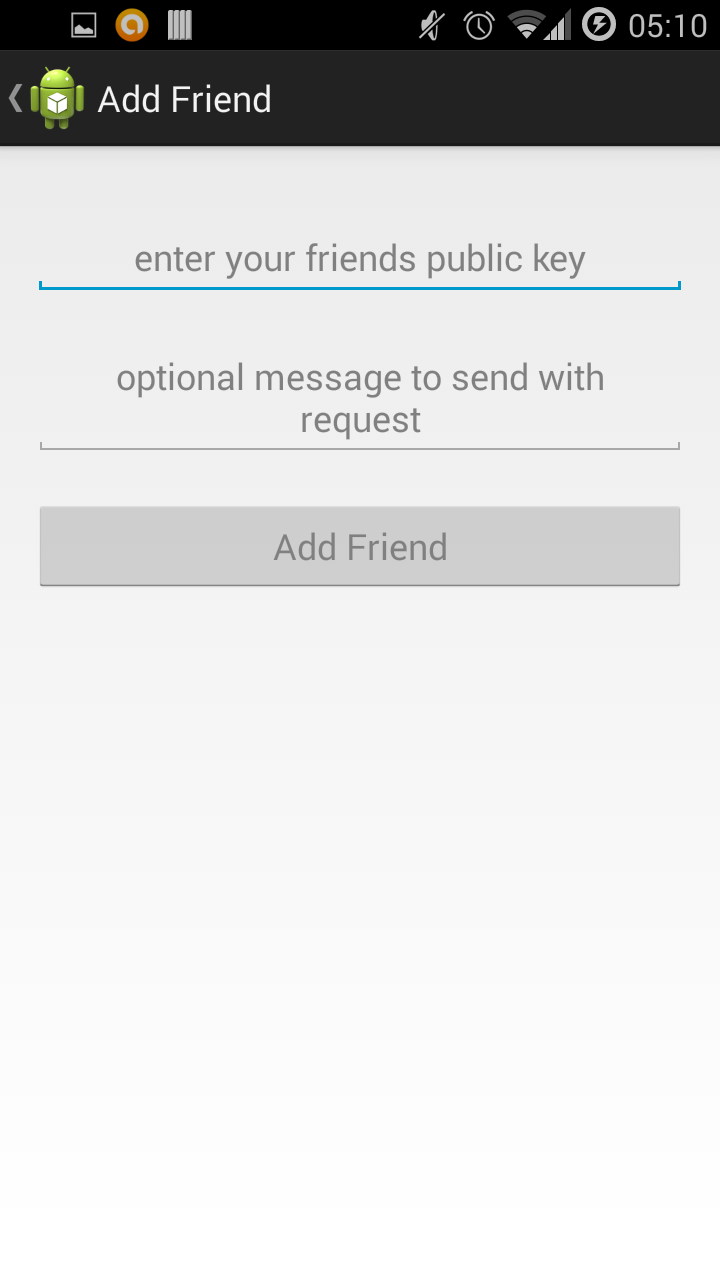720x1280 pixels.
Task: Focus the friend's public key field
Action: click(x=360, y=259)
